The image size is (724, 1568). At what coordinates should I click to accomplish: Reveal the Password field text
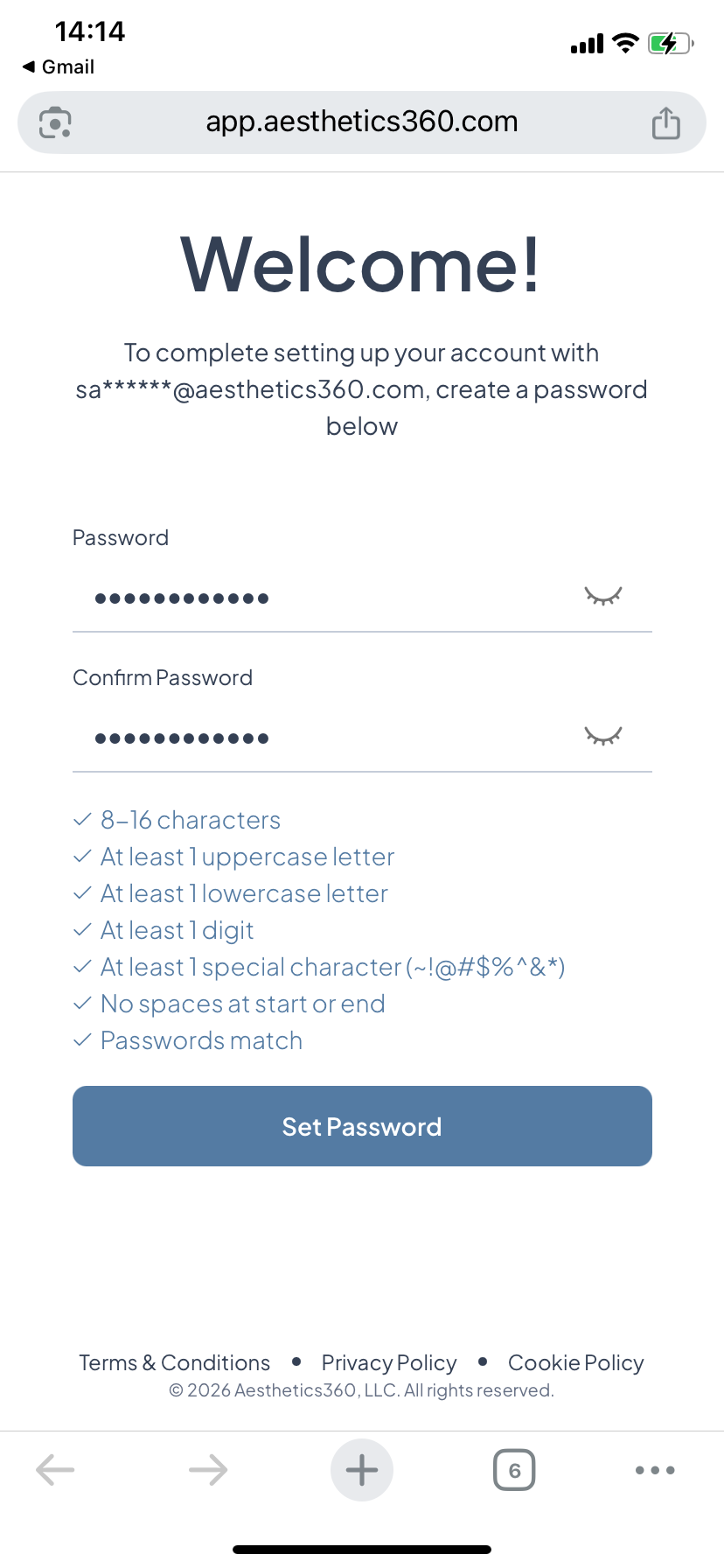(602, 597)
